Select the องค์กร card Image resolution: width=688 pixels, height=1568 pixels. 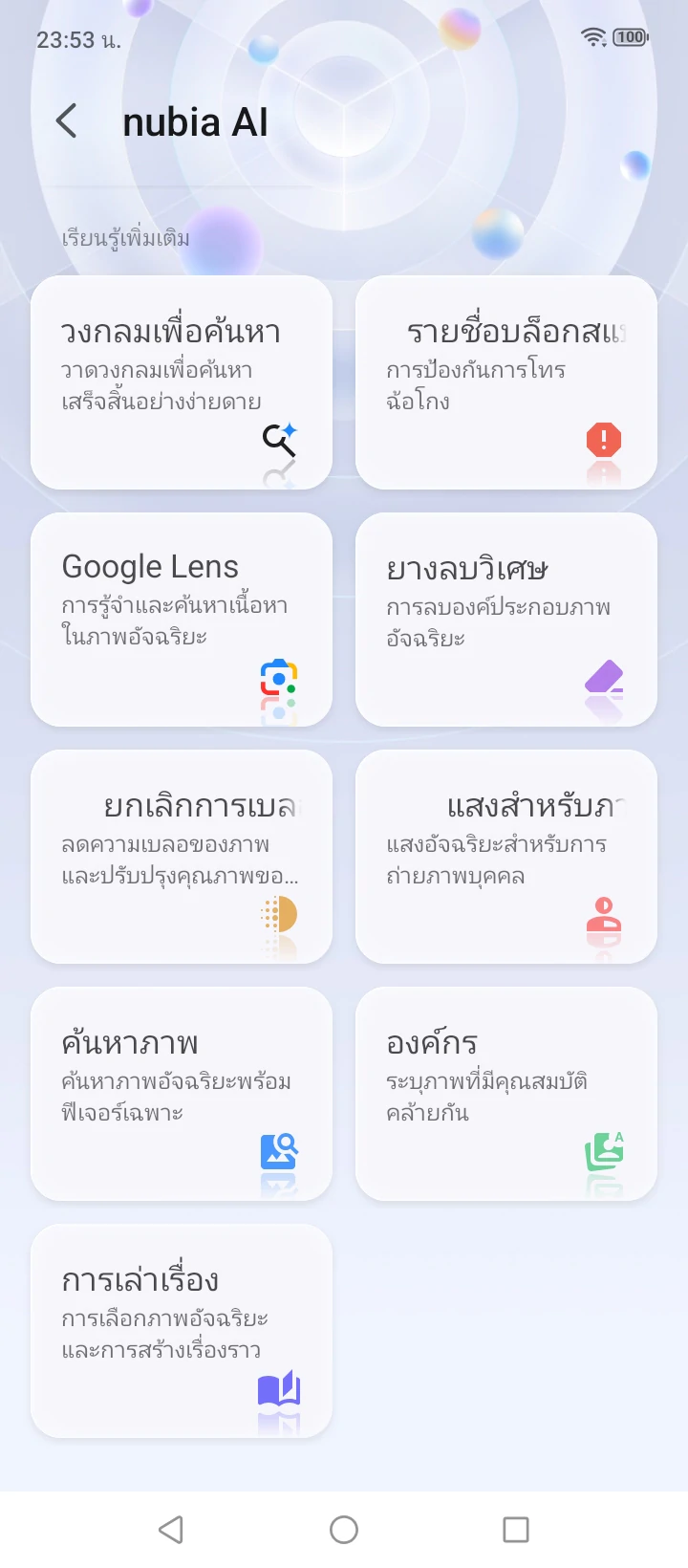pyautogui.click(x=506, y=1094)
